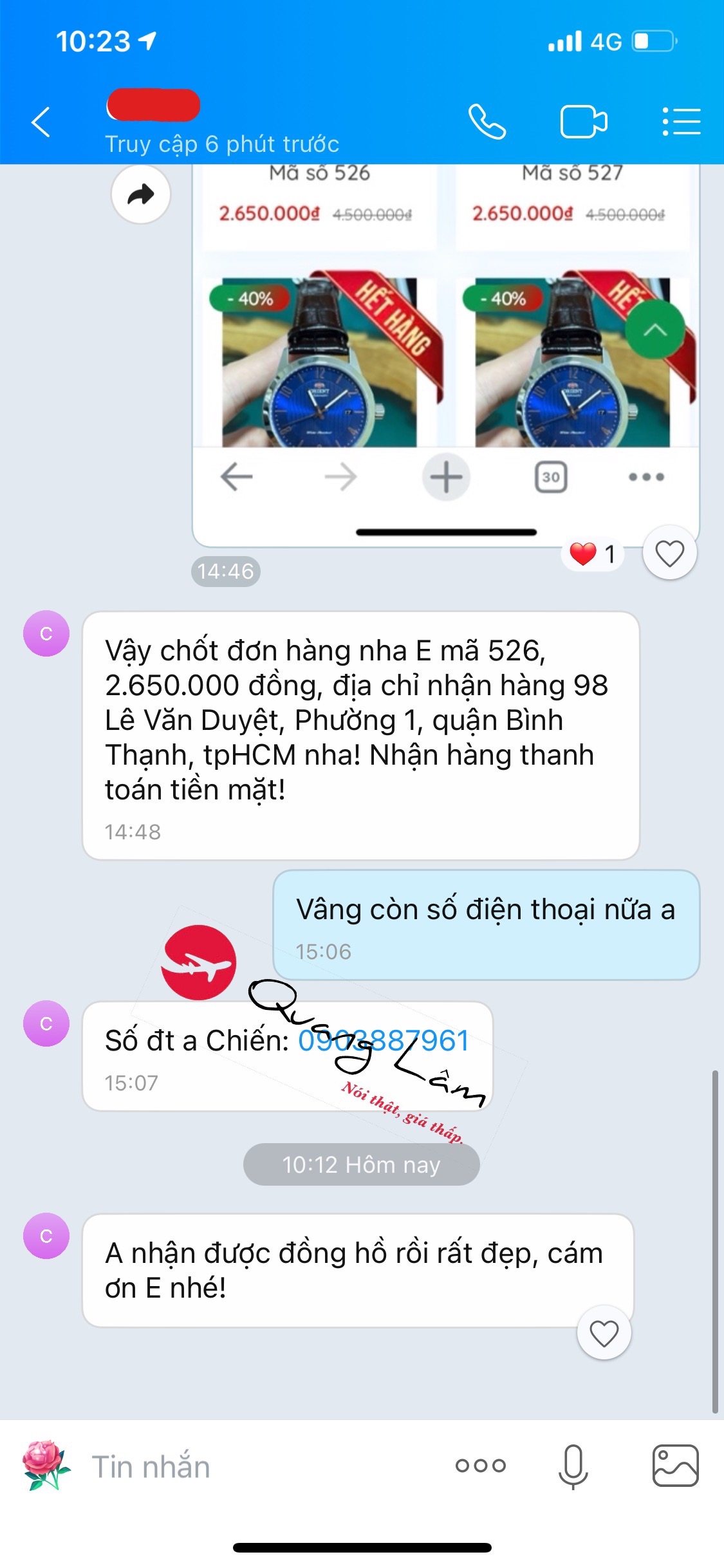This screenshot has width=724, height=1568.
Task: Forward the shared screenshot image
Action: coord(141,194)
